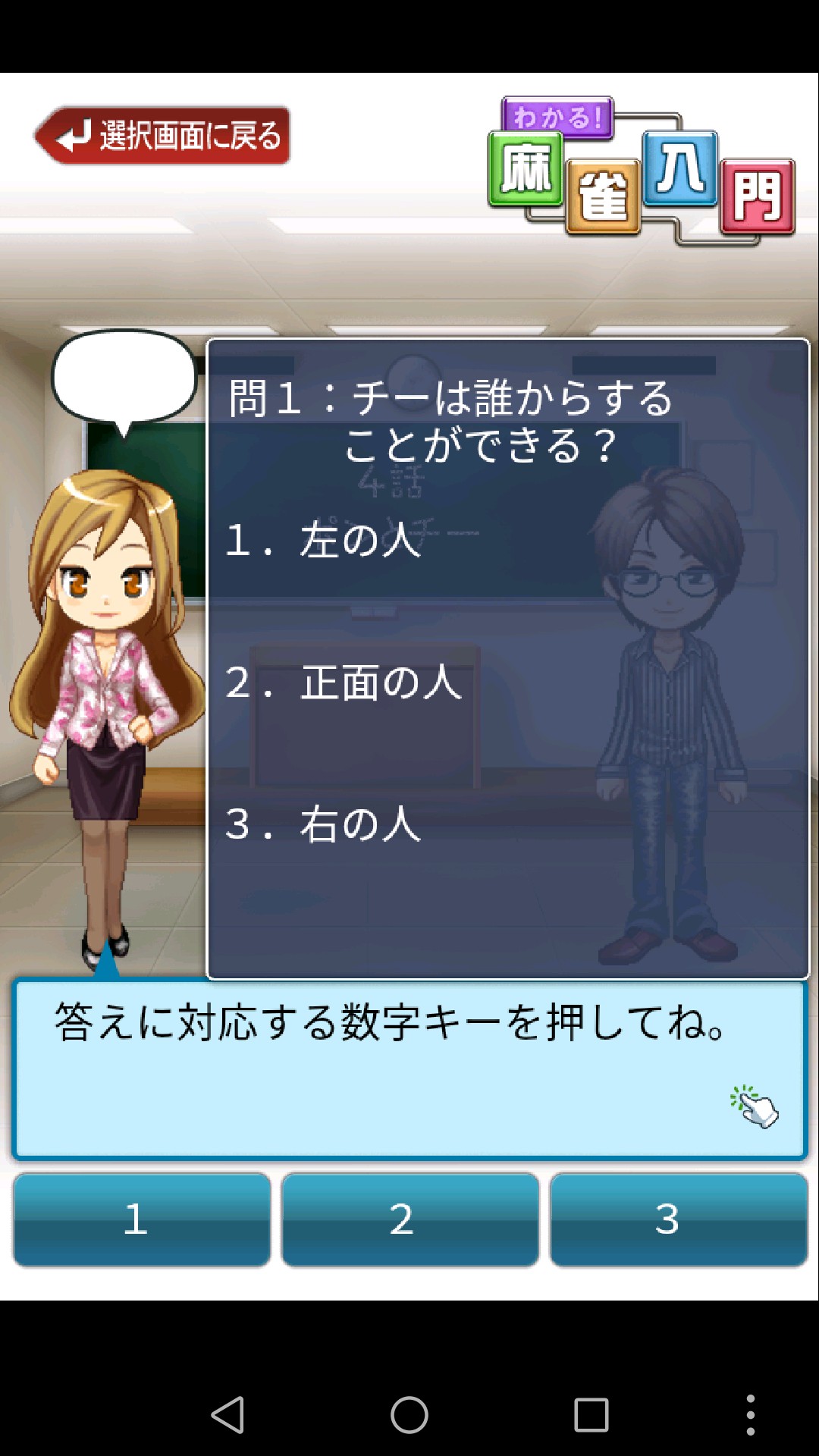Return to selection screen via 選択画面に戻る
This screenshot has width=819, height=1456.
coord(162,136)
